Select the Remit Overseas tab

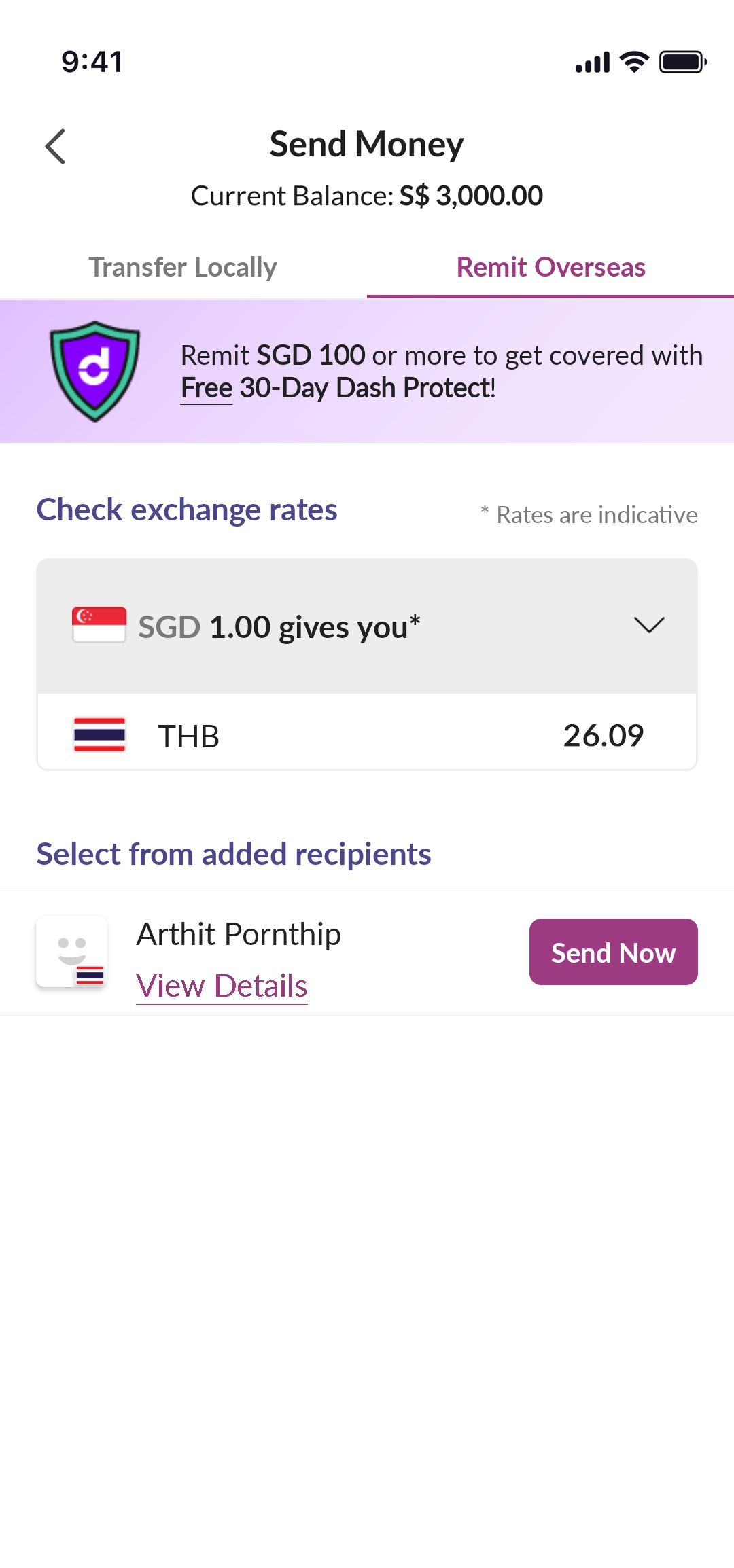[x=550, y=267]
